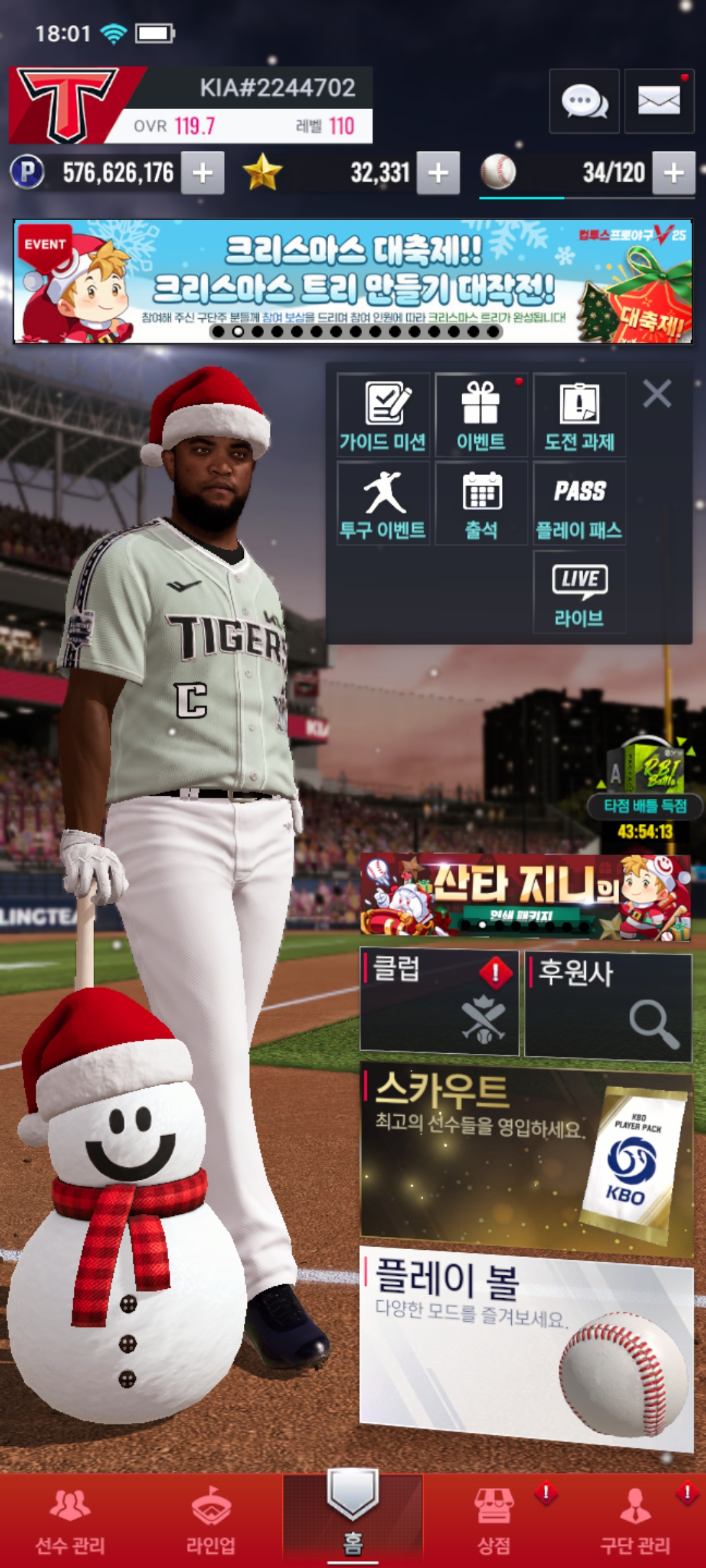Add more stars with the plus button
This screenshot has width=706, height=1568.
coord(438,173)
